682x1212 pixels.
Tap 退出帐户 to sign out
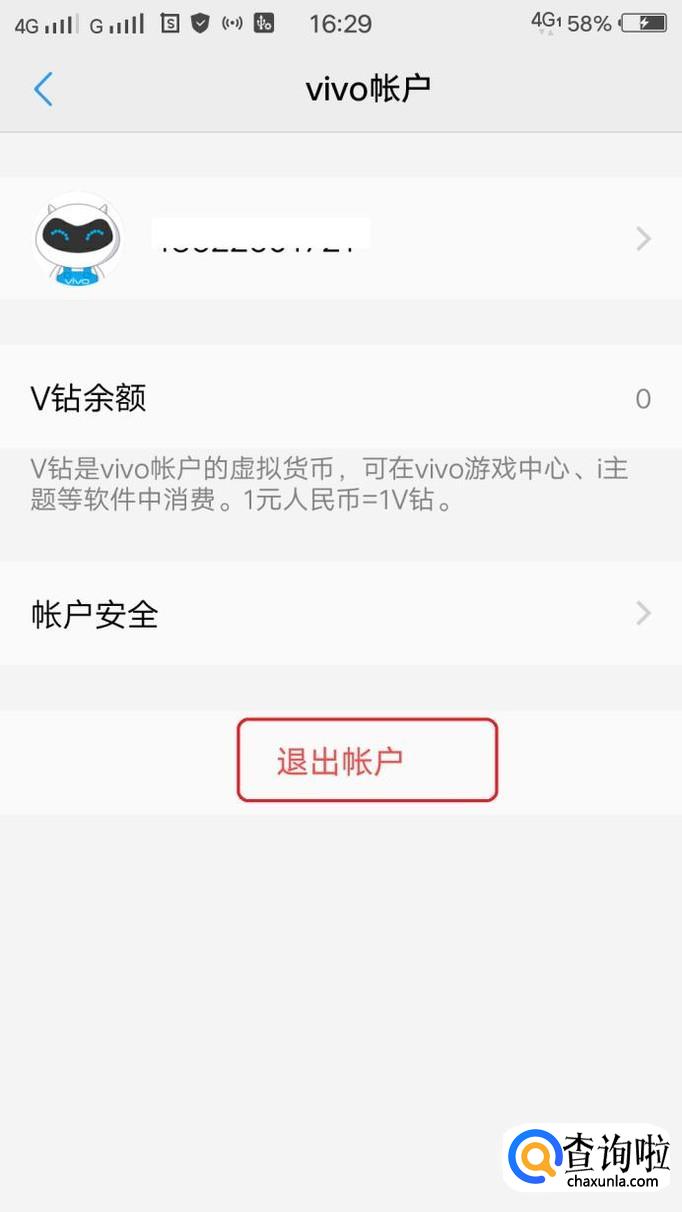coord(366,761)
